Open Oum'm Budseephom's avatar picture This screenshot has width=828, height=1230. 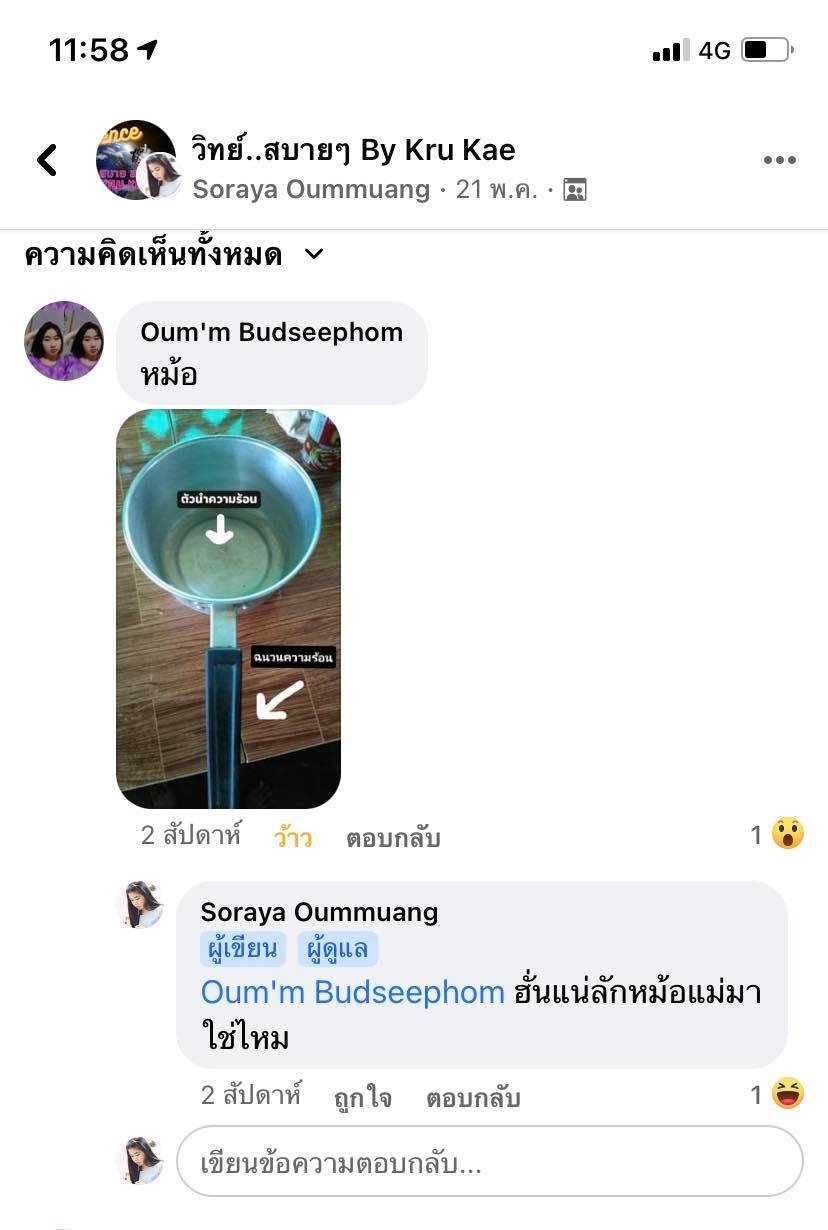tap(64, 341)
